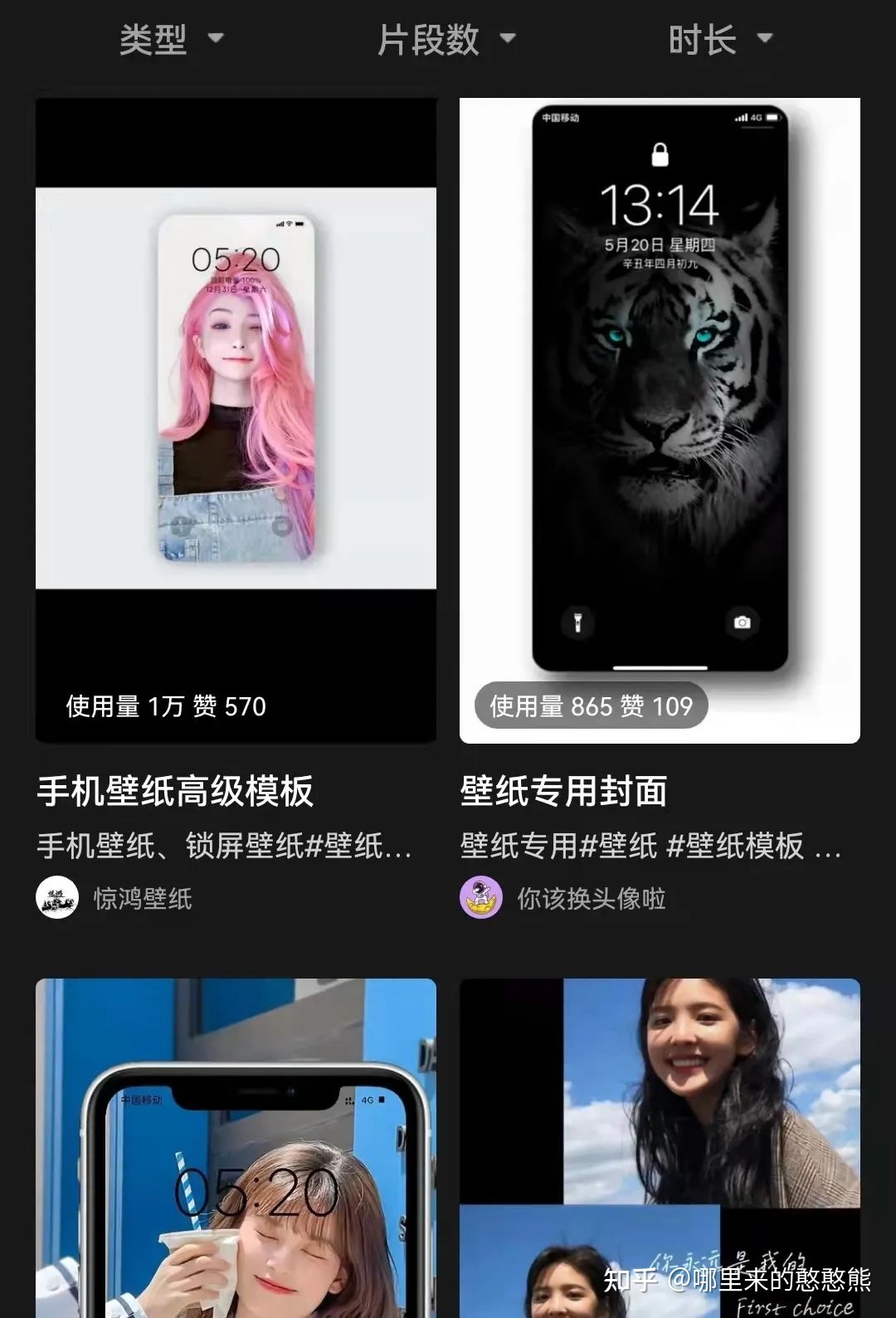Expand the 类型 filter dropdown
The image size is (896, 1318).
[171, 39]
